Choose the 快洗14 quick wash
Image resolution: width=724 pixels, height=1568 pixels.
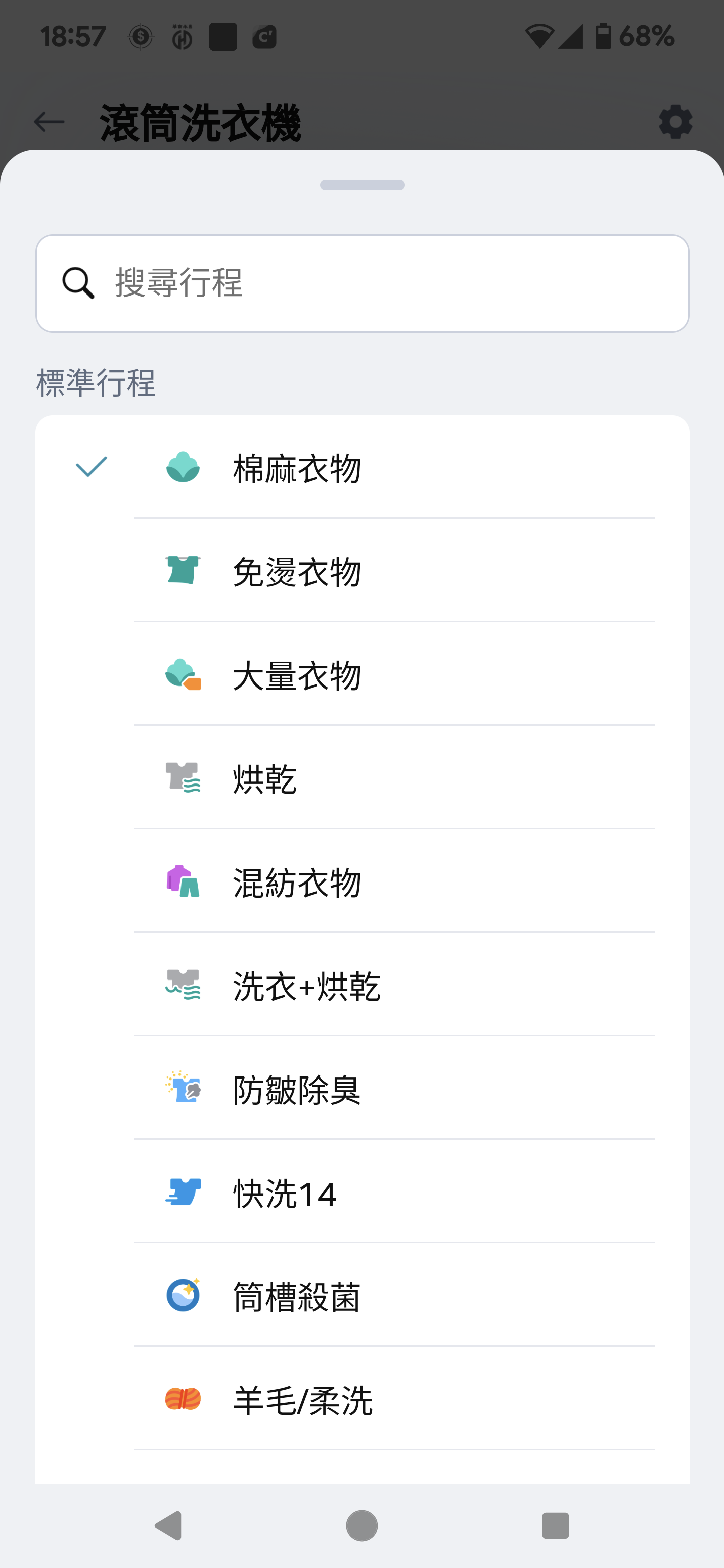pos(363,1192)
